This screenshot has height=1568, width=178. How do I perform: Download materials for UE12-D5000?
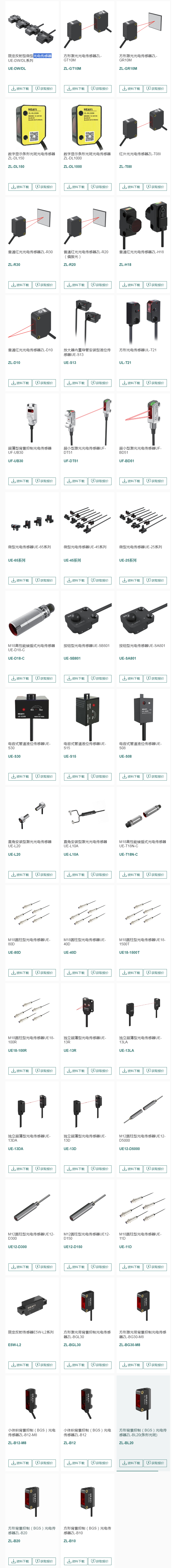tap(131, 1169)
